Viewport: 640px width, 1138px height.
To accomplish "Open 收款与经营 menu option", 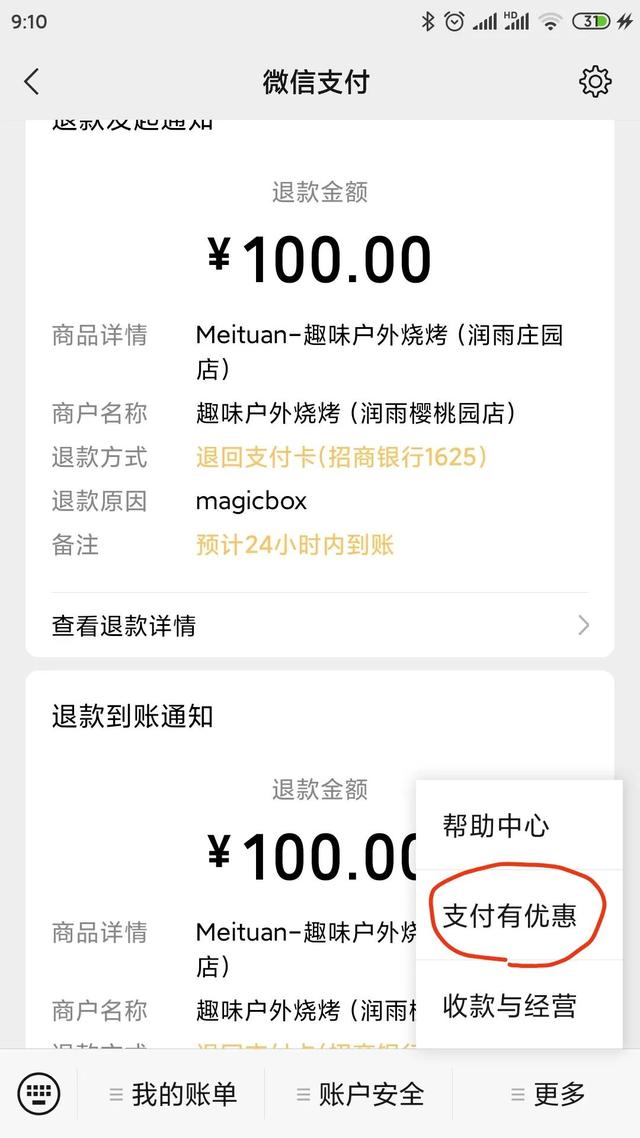I will pos(510,1006).
